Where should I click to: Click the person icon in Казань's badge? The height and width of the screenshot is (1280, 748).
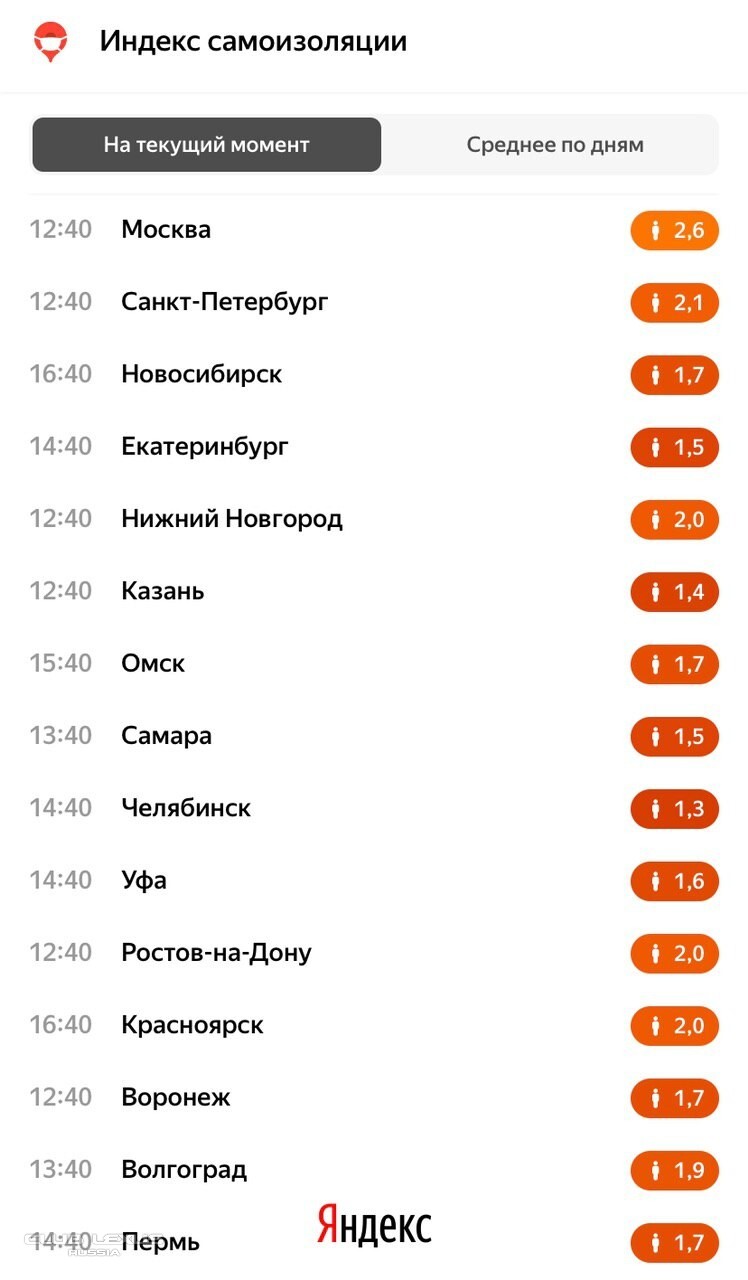point(655,591)
